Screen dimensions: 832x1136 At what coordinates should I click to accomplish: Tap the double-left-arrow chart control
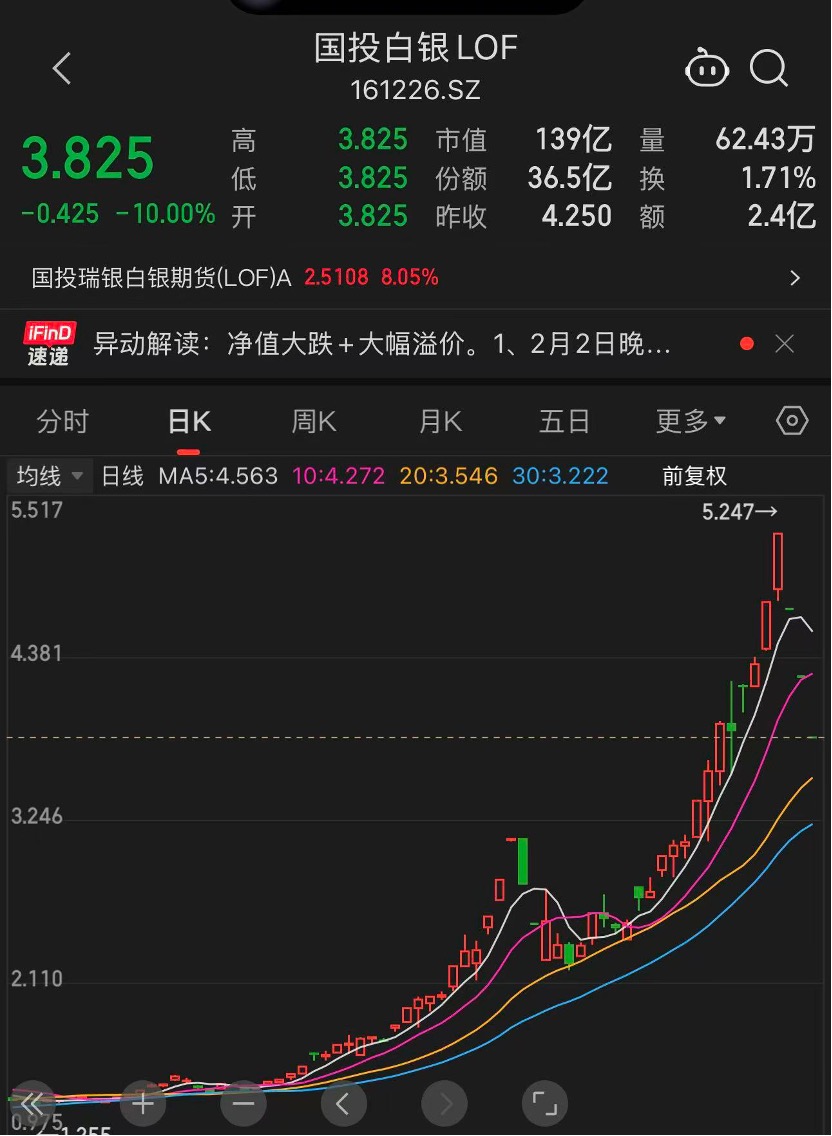click(x=32, y=1104)
